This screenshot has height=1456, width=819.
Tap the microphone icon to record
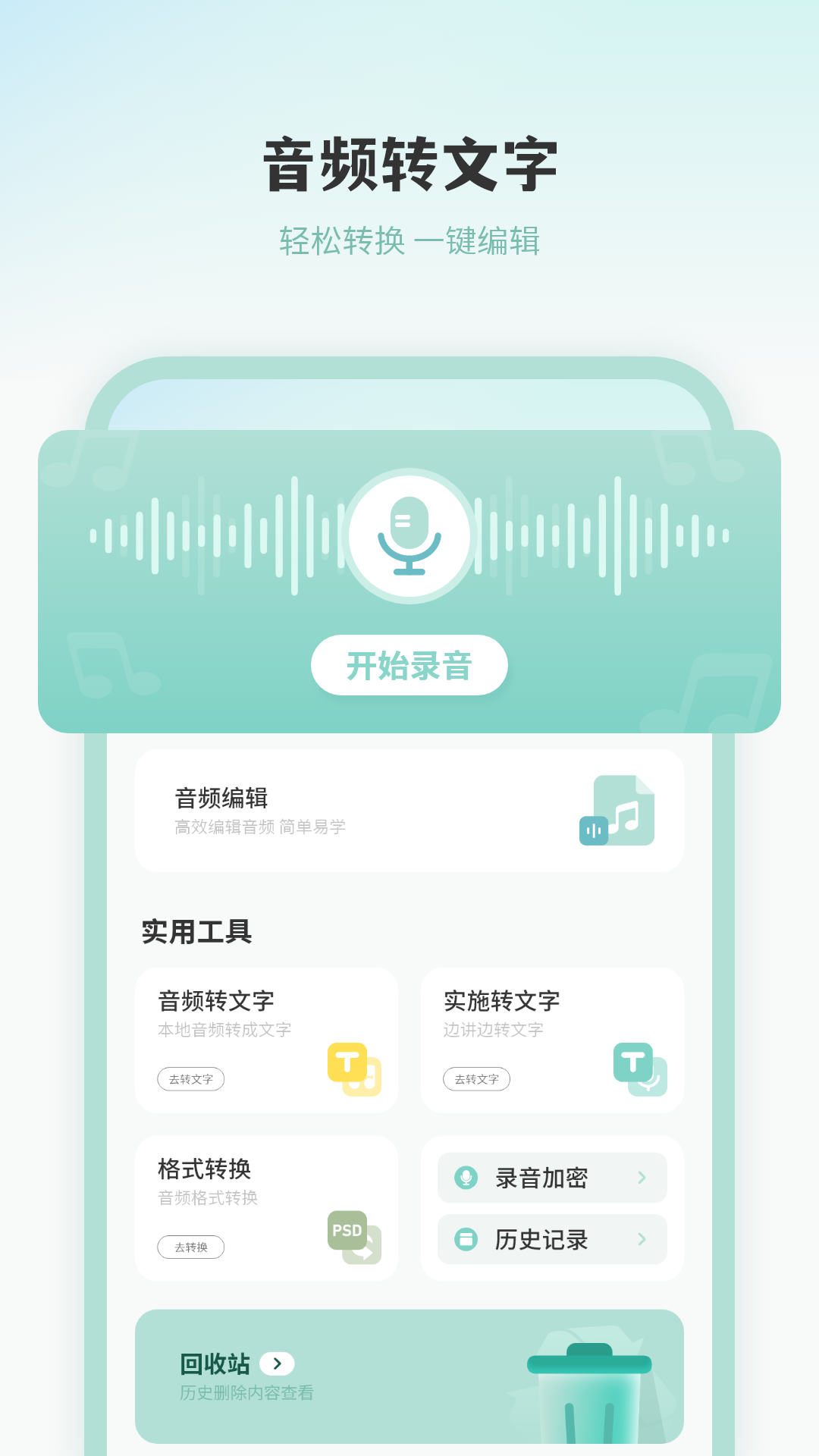pyautogui.click(x=409, y=535)
